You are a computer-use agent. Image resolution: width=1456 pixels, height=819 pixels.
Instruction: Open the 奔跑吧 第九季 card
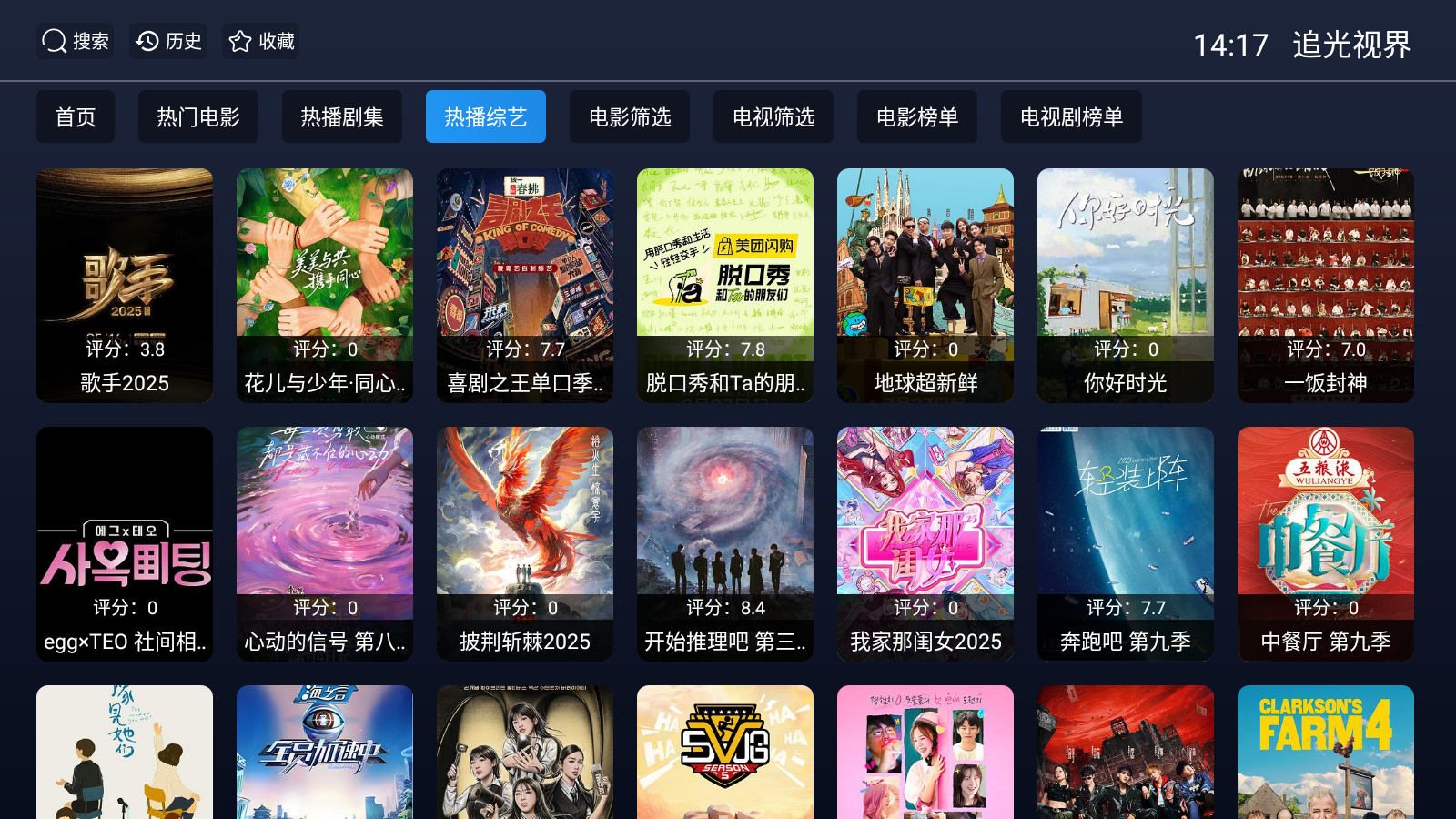tap(1126, 543)
